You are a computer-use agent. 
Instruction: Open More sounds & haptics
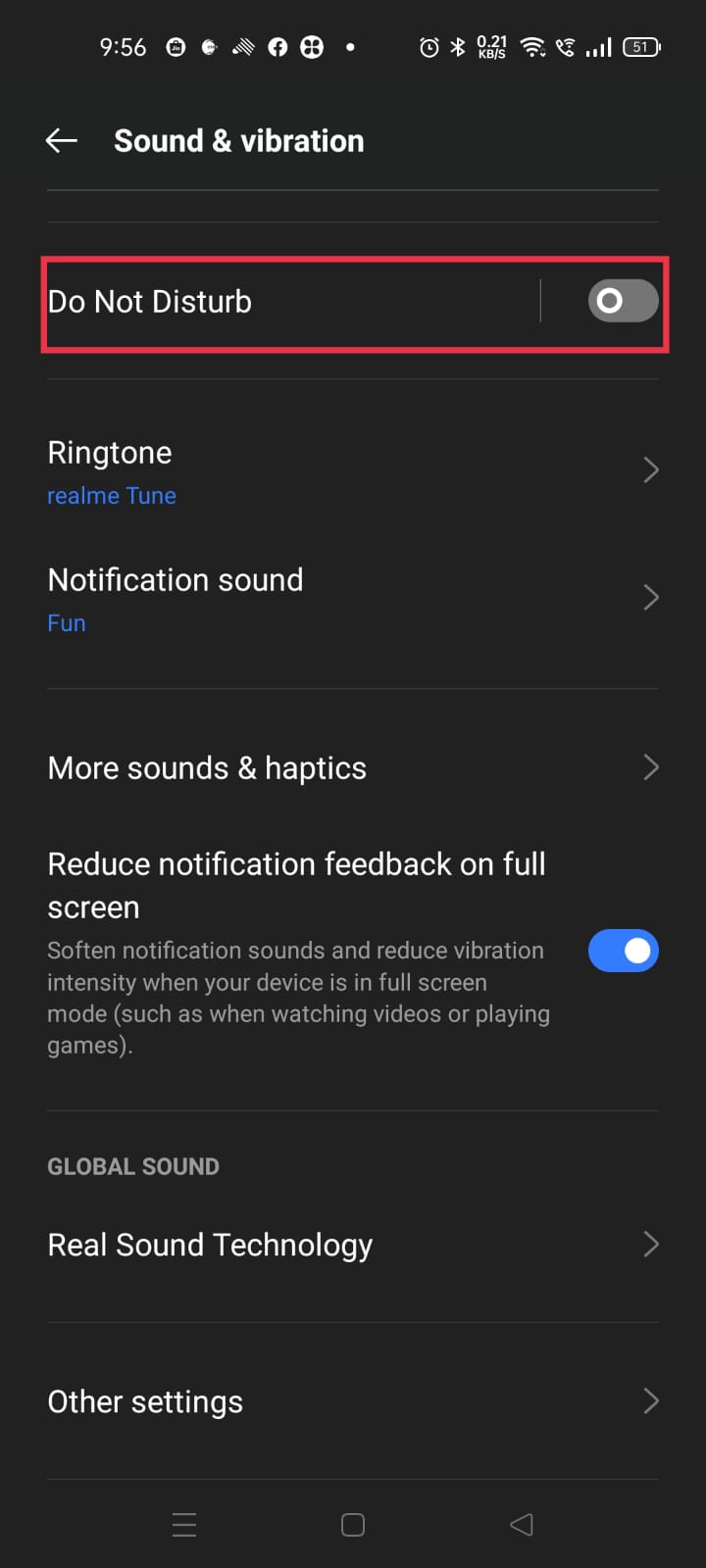point(353,768)
